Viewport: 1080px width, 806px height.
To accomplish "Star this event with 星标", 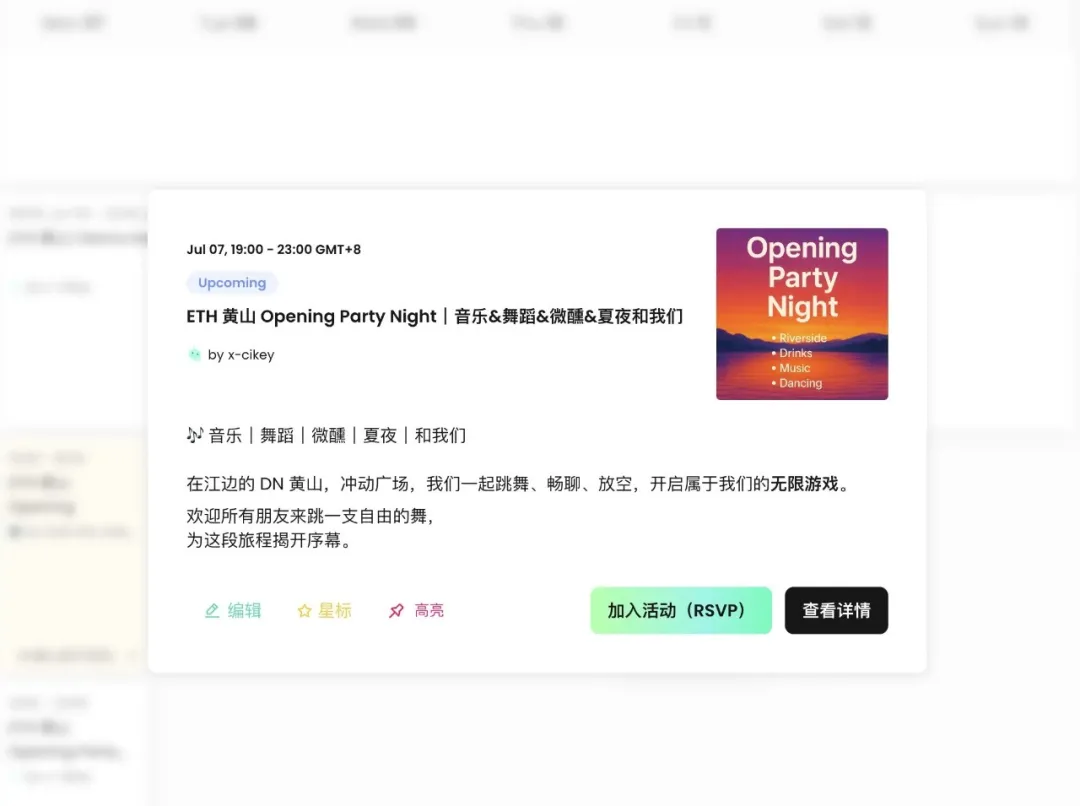I will coord(324,610).
